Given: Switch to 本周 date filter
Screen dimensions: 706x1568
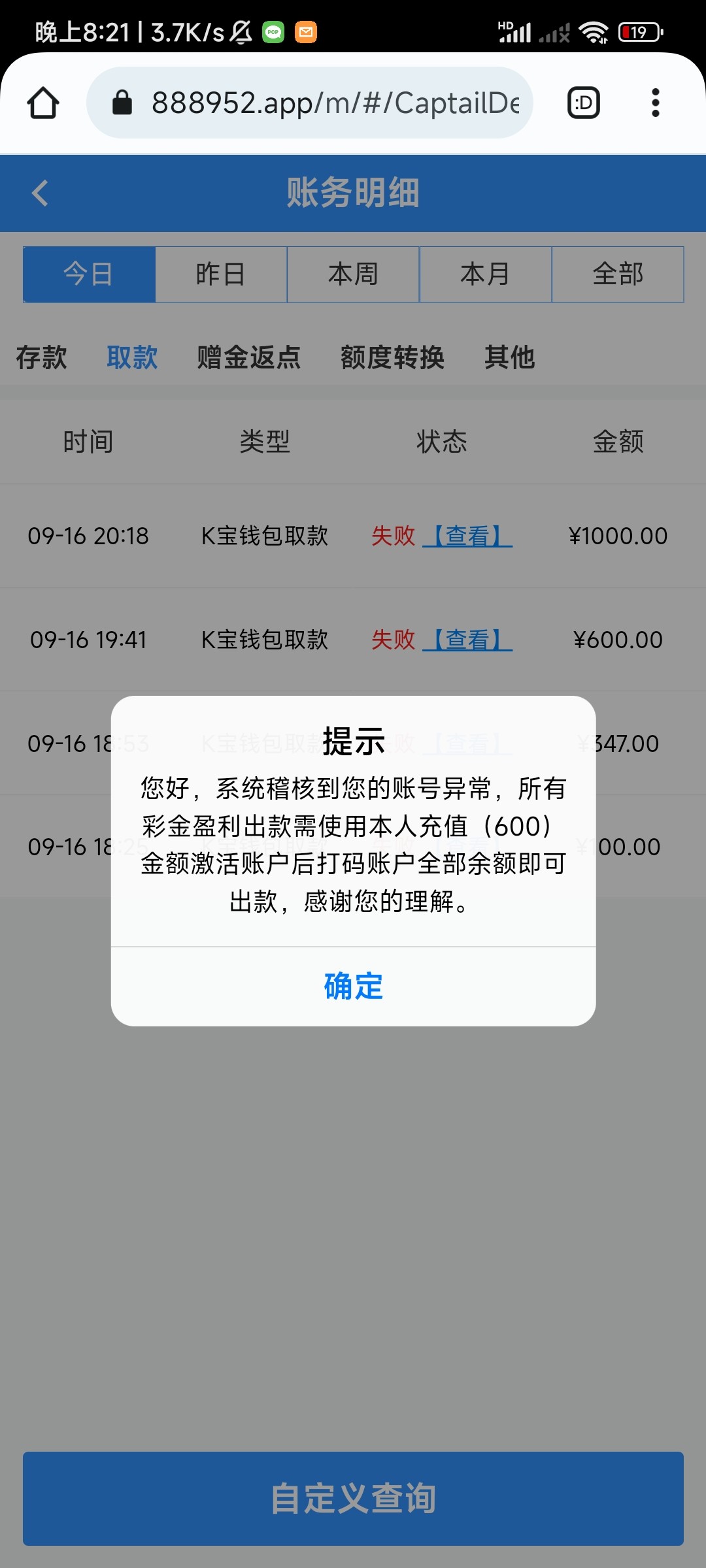Looking at the screenshot, I should pyautogui.click(x=353, y=274).
